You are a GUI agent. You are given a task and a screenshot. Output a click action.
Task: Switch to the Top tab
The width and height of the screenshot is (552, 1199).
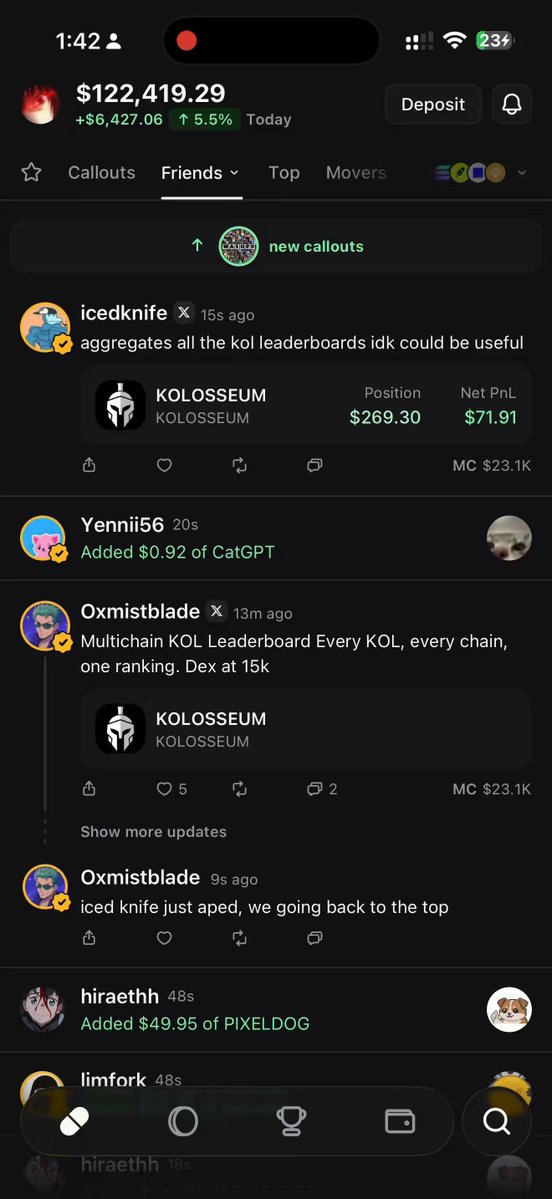pos(284,173)
